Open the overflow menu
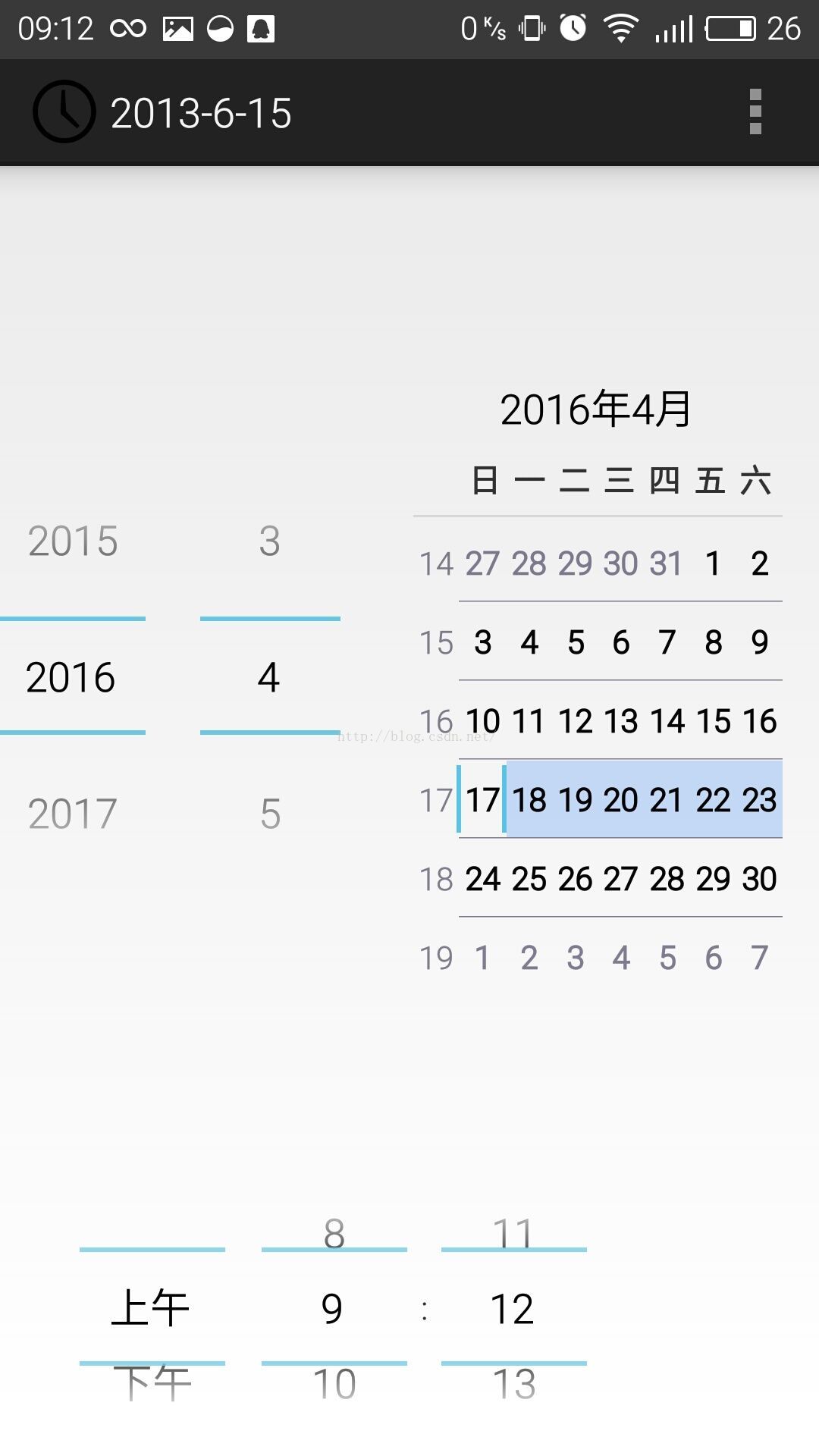Viewport: 819px width, 1456px height. click(755, 112)
